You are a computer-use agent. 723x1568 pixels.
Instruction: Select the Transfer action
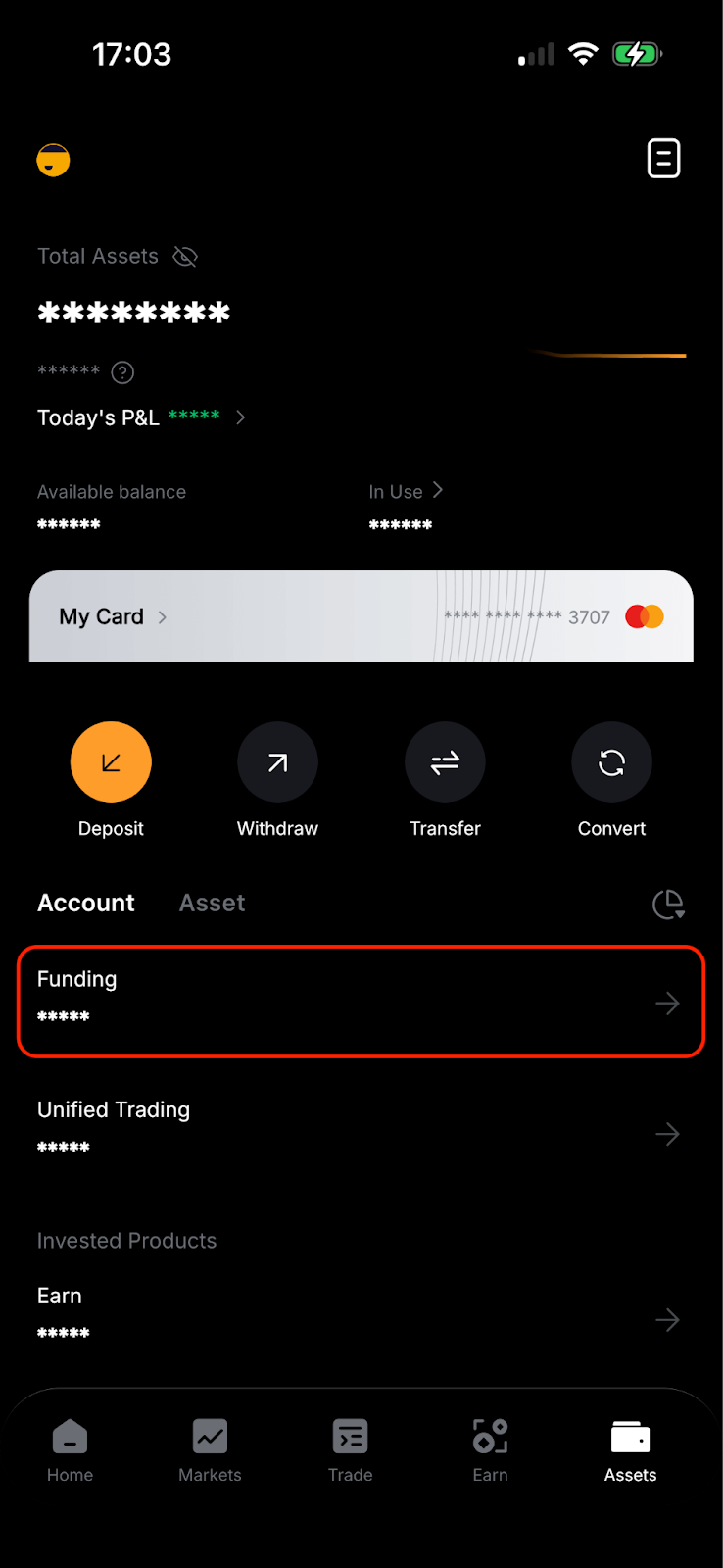445,762
